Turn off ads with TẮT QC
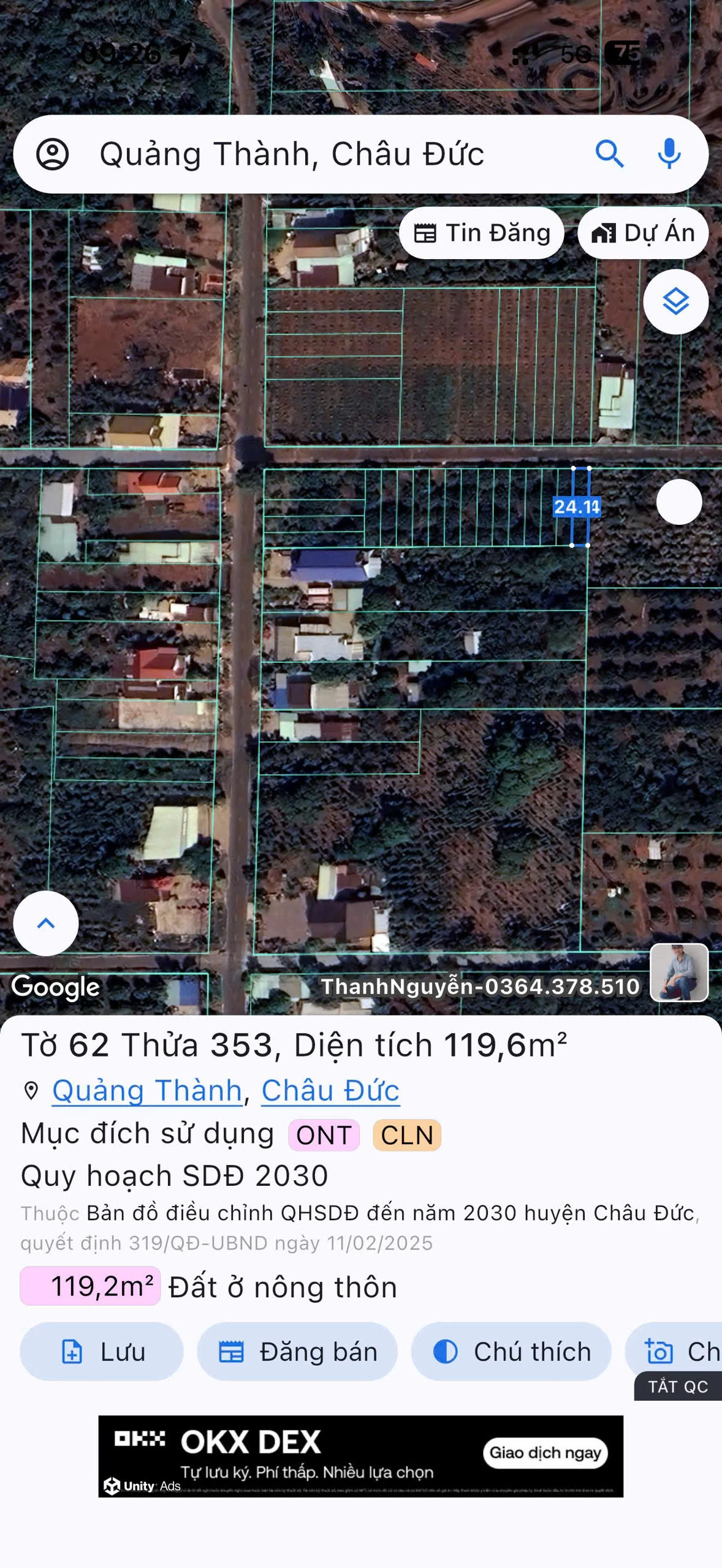This screenshot has width=722, height=1568. pyautogui.click(x=678, y=1387)
